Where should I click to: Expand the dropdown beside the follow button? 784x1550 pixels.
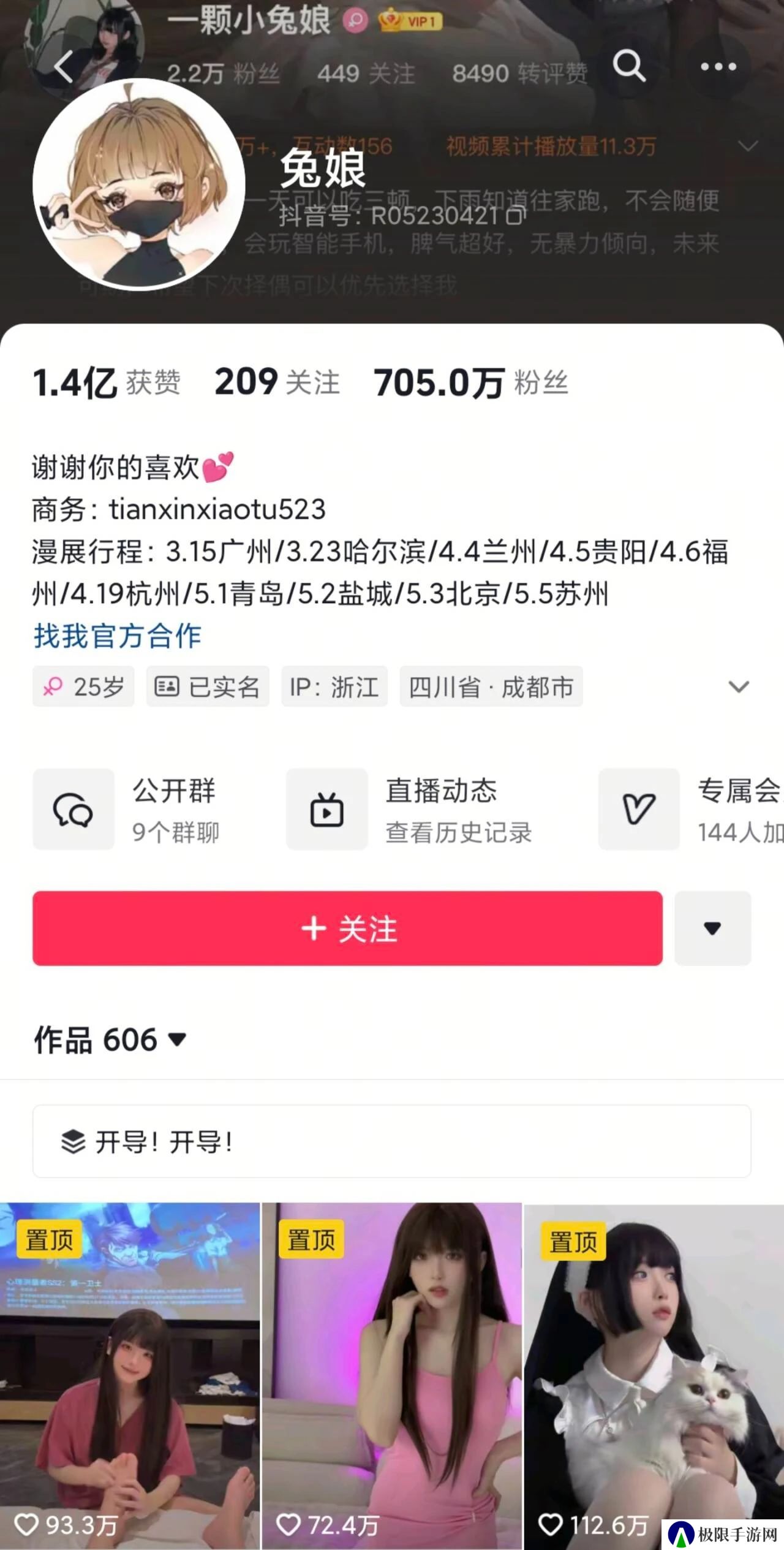click(712, 929)
